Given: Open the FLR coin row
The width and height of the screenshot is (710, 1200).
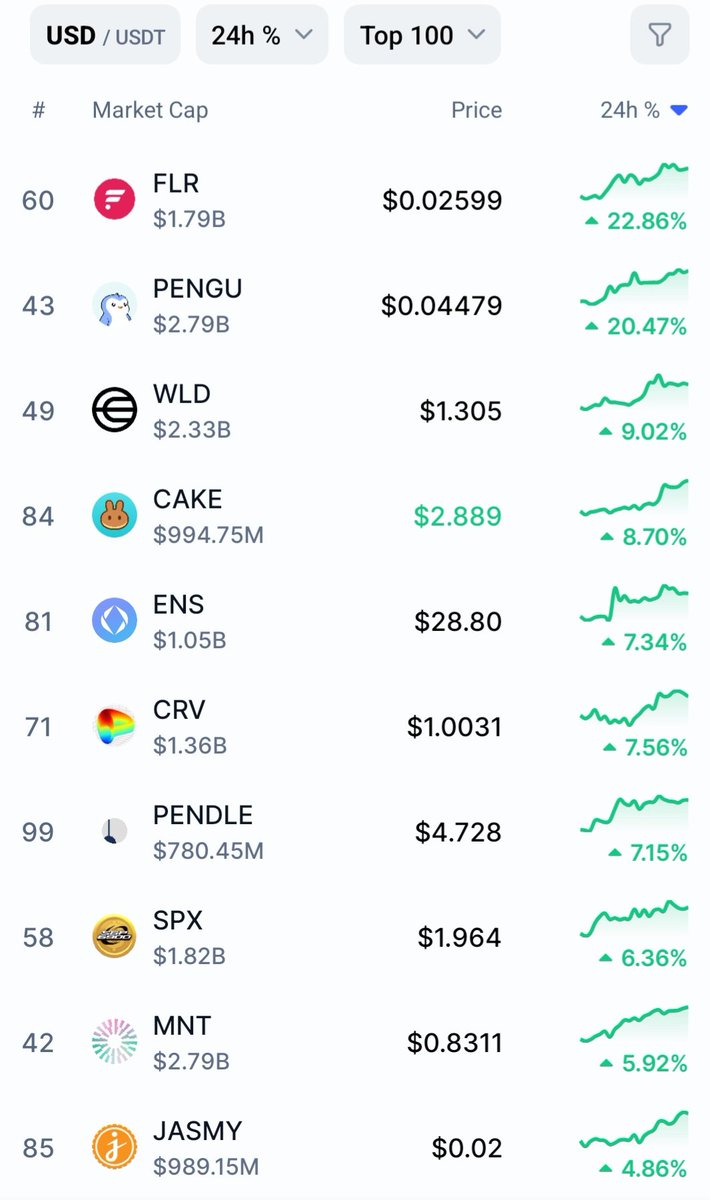Looking at the screenshot, I should [355, 200].
